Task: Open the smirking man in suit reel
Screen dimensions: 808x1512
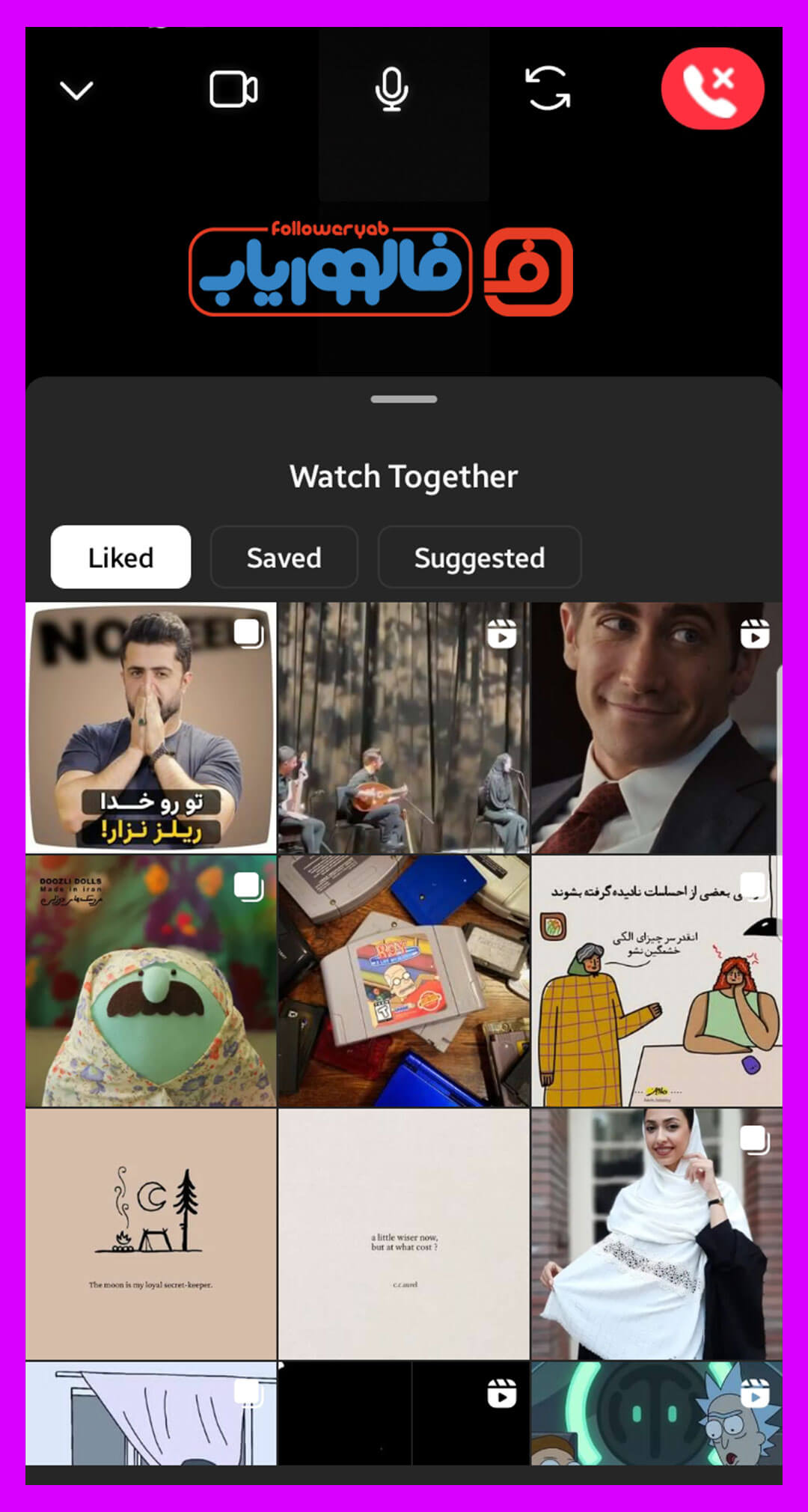Action: pyautogui.click(x=655, y=728)
